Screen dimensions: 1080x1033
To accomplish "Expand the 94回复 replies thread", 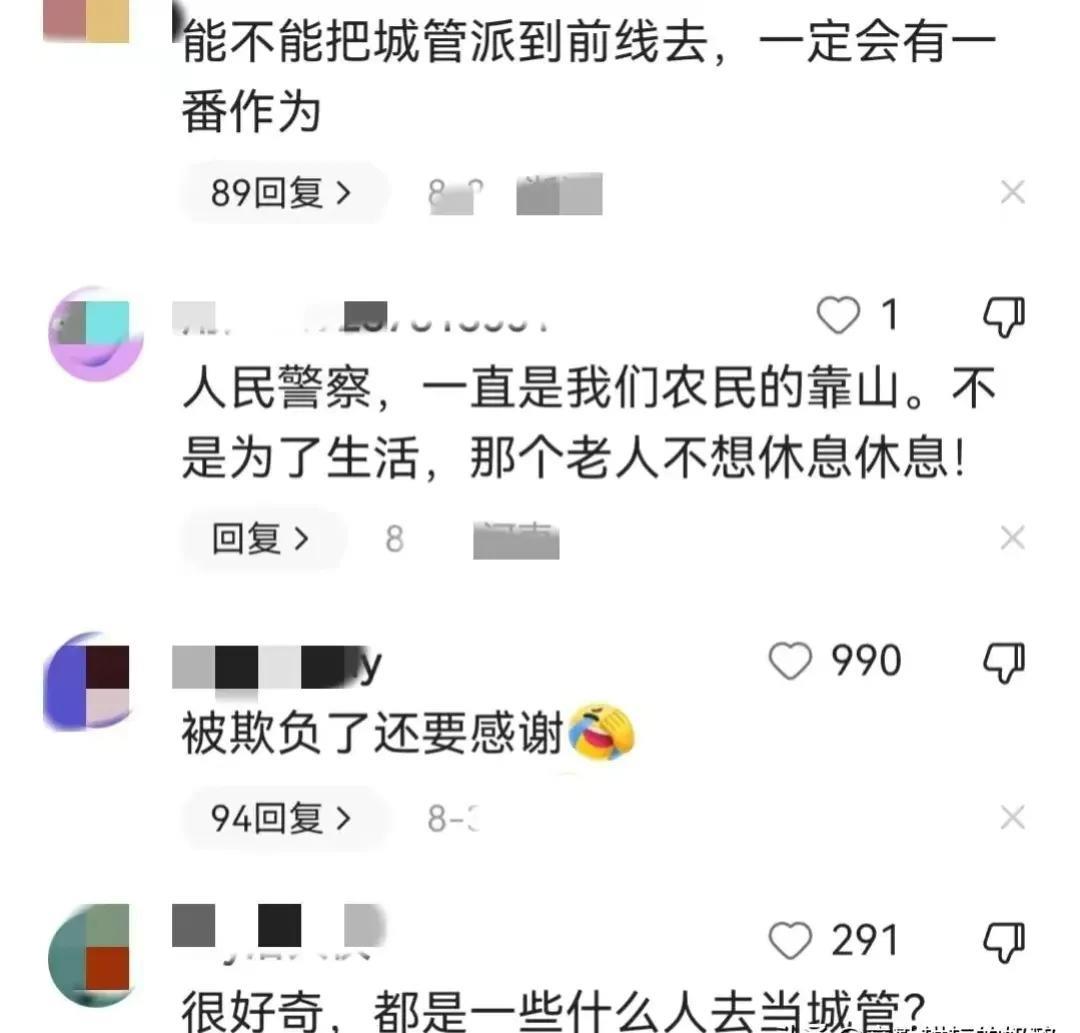I will (x=282, y=819).
